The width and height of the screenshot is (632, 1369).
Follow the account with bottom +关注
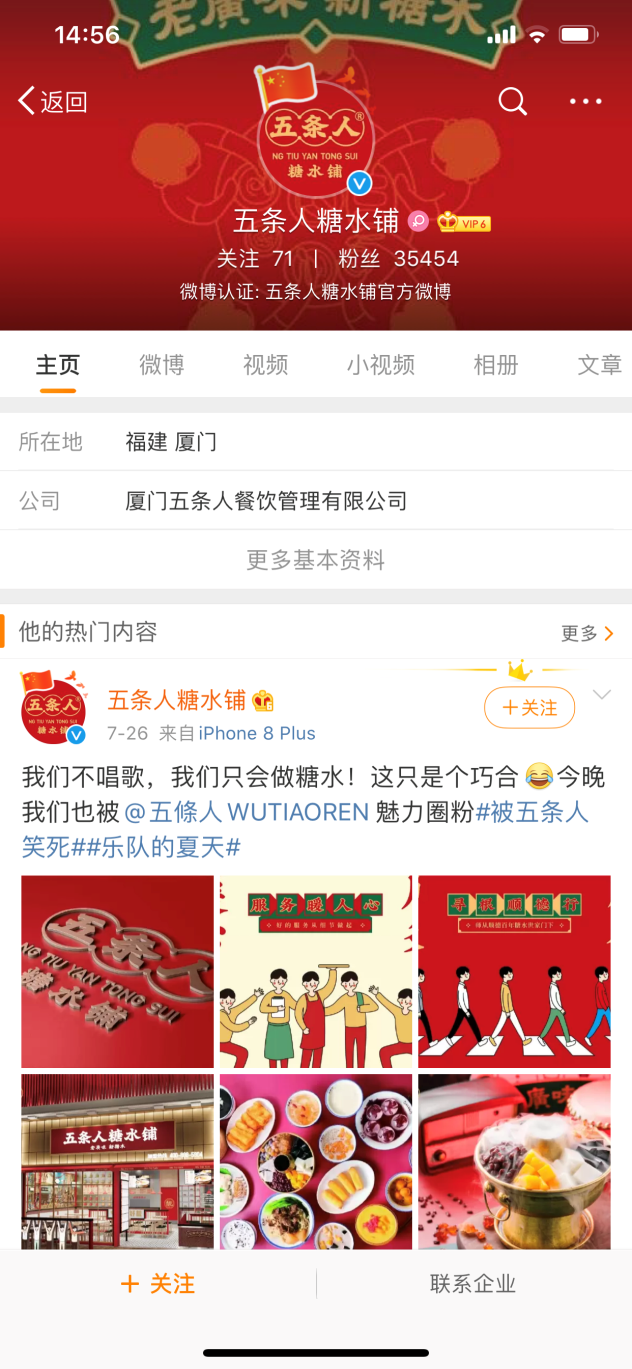pyautogui.click(x=158, y=1284)
